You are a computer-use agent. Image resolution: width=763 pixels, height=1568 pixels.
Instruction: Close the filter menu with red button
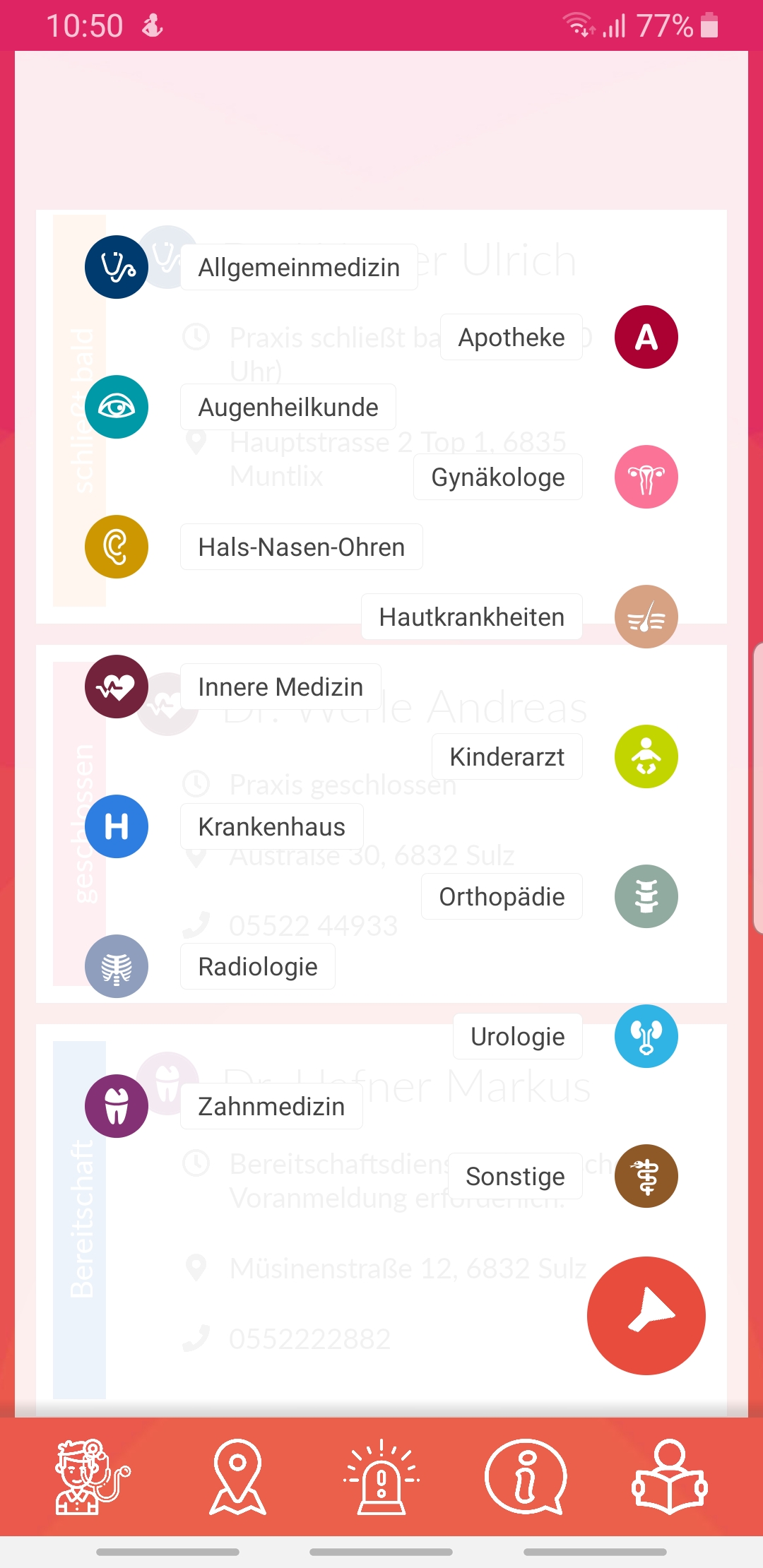click(x=646, y=1316)
